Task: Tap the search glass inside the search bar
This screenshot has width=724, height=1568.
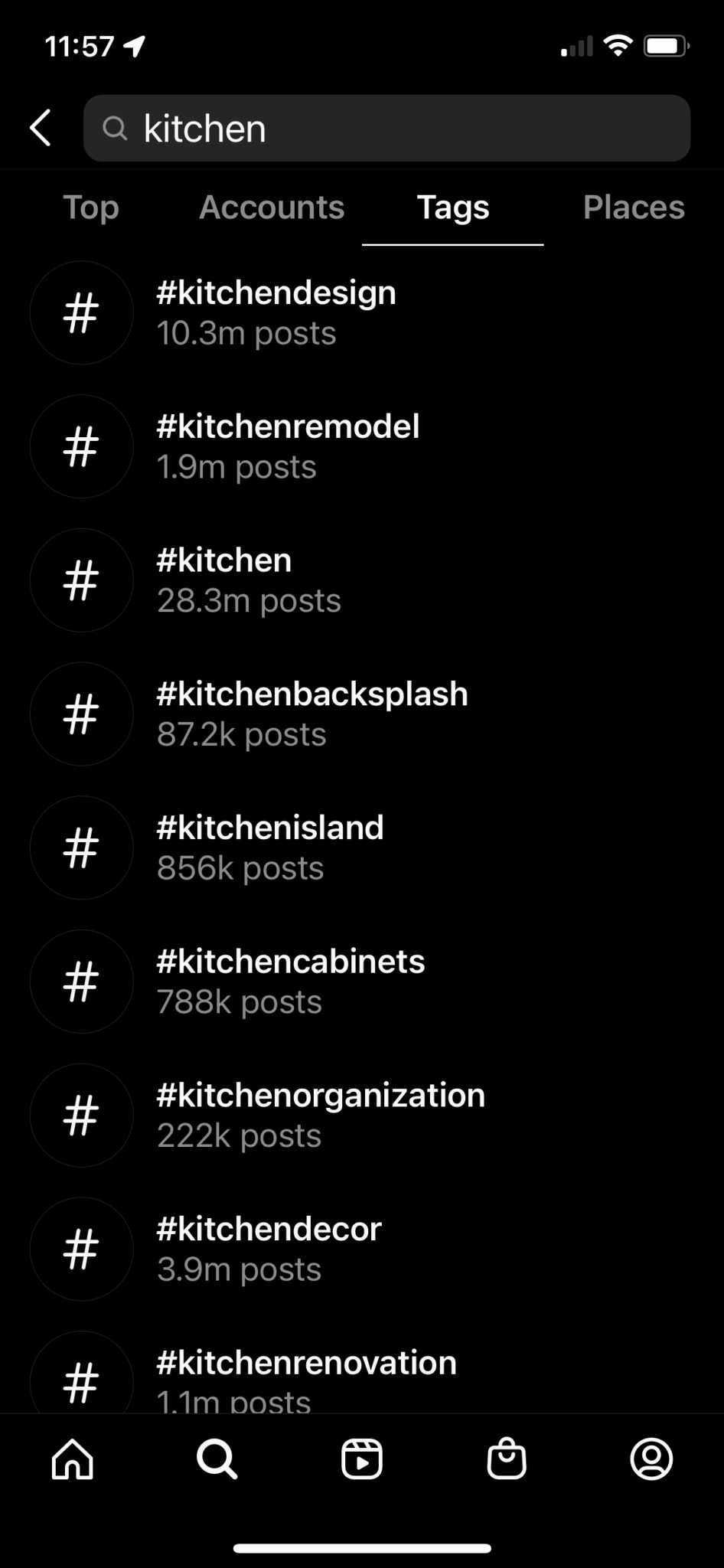Action: coord(116,128)
